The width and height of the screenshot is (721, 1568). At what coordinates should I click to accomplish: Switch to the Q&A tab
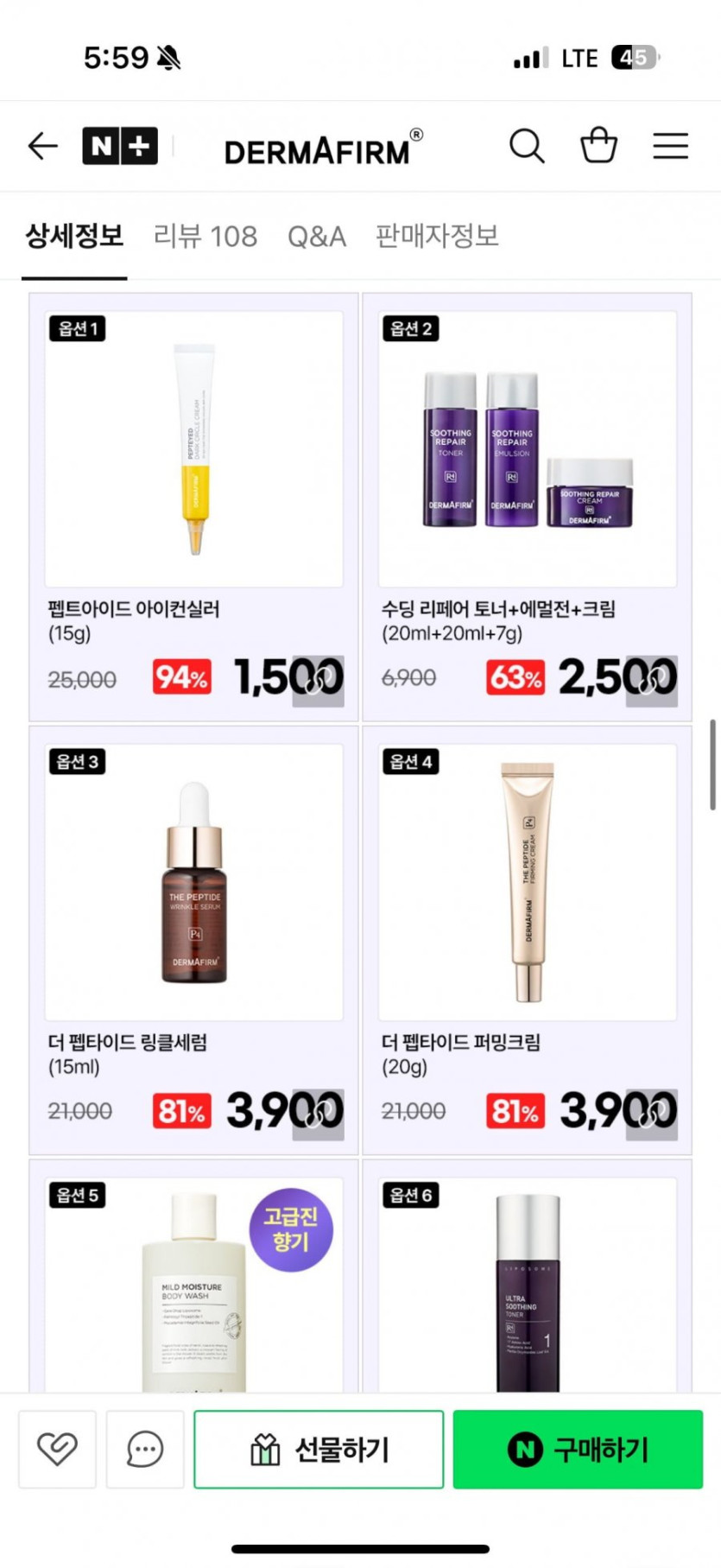click(316, 236)
